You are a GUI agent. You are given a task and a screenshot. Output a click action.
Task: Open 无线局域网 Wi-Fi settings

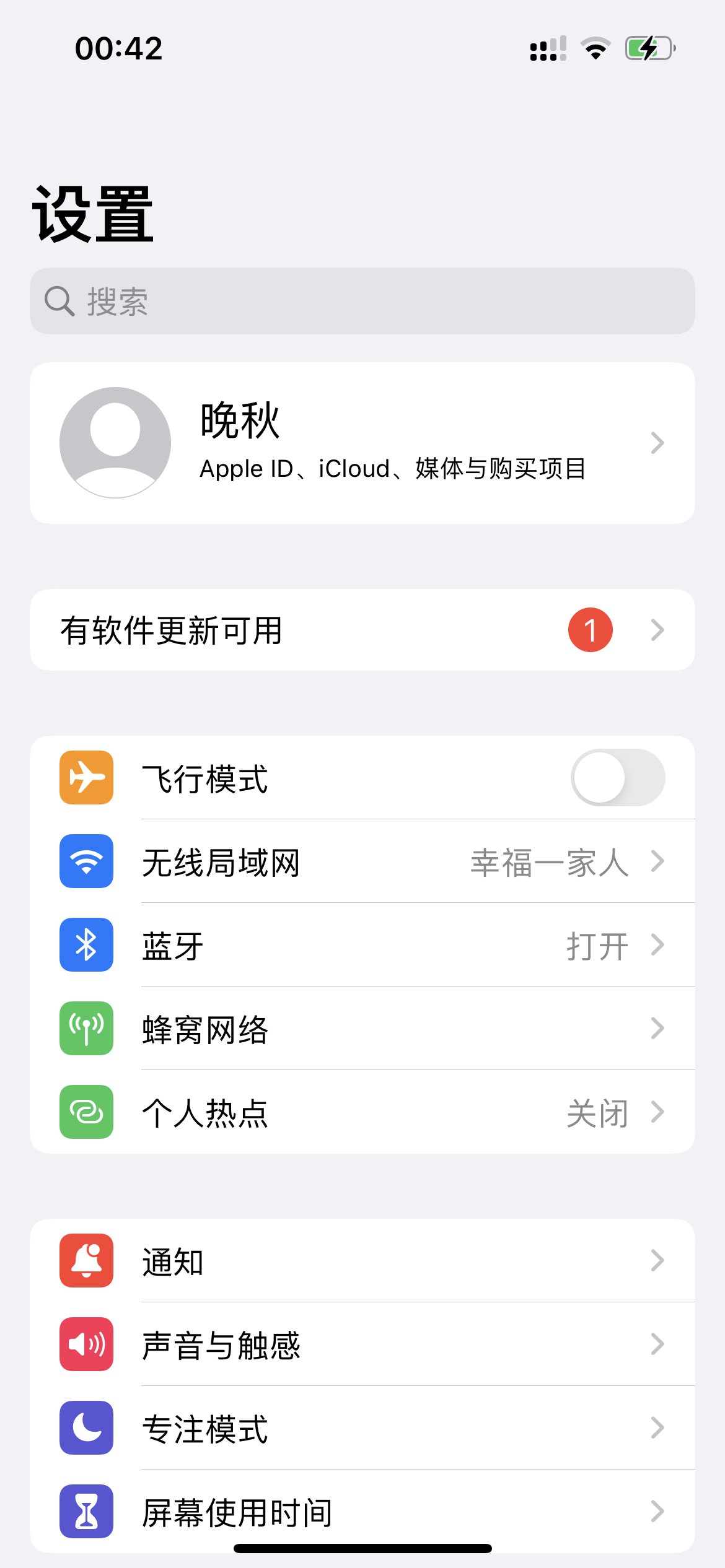(x=362, y=861)
